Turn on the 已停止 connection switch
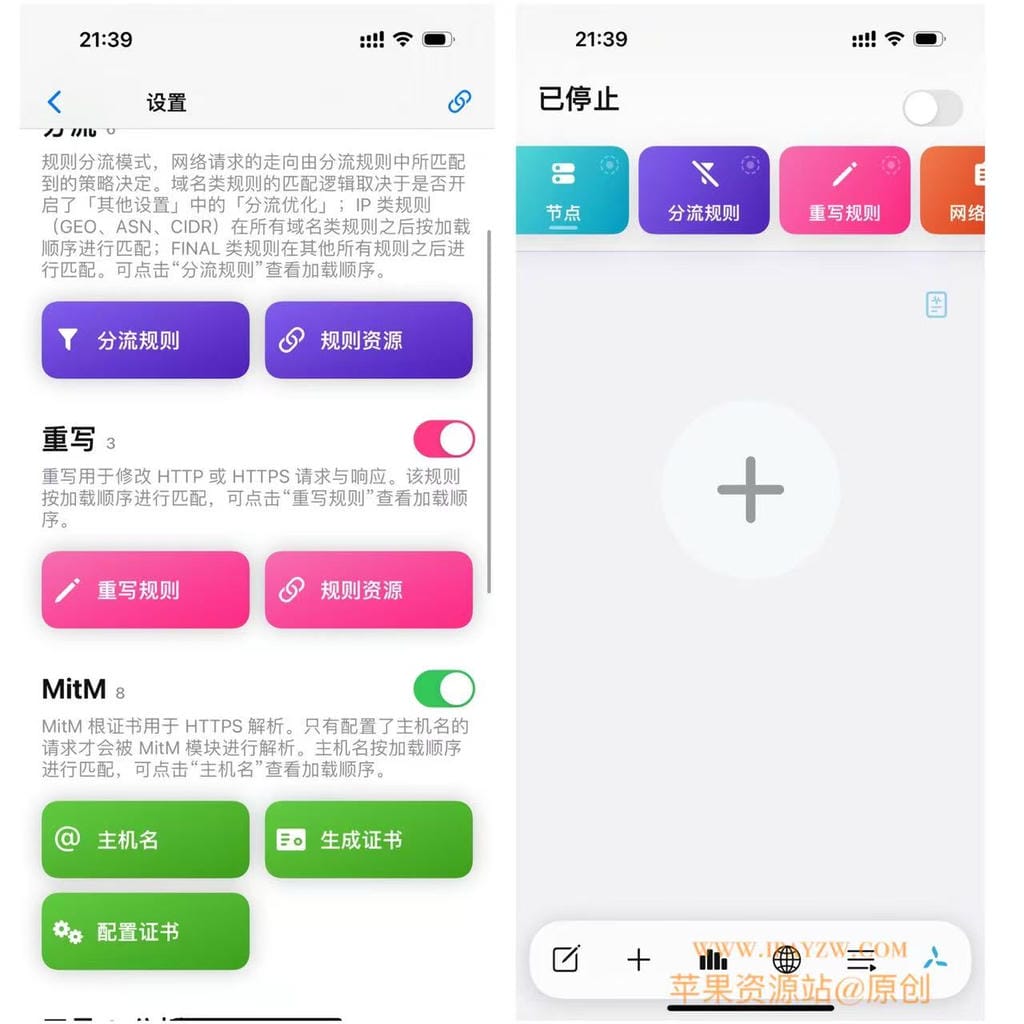The width and height of the screenshot is (1024, 1024). click(932, 108)
